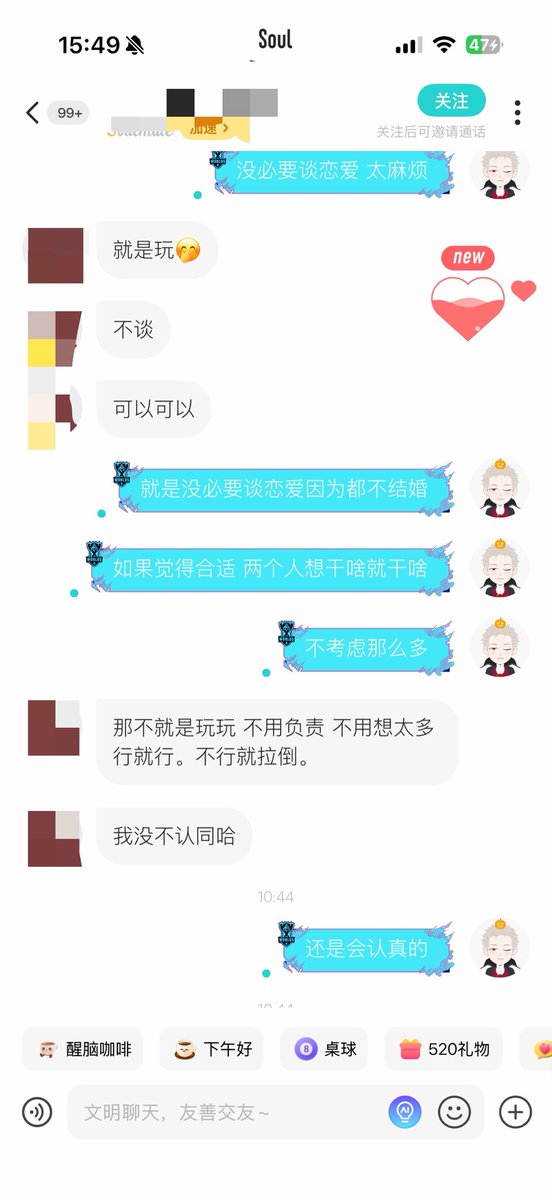Open 520礼物 gift chip
Viewport: 552px width, 1200px height.
(x=444, y=1049)
